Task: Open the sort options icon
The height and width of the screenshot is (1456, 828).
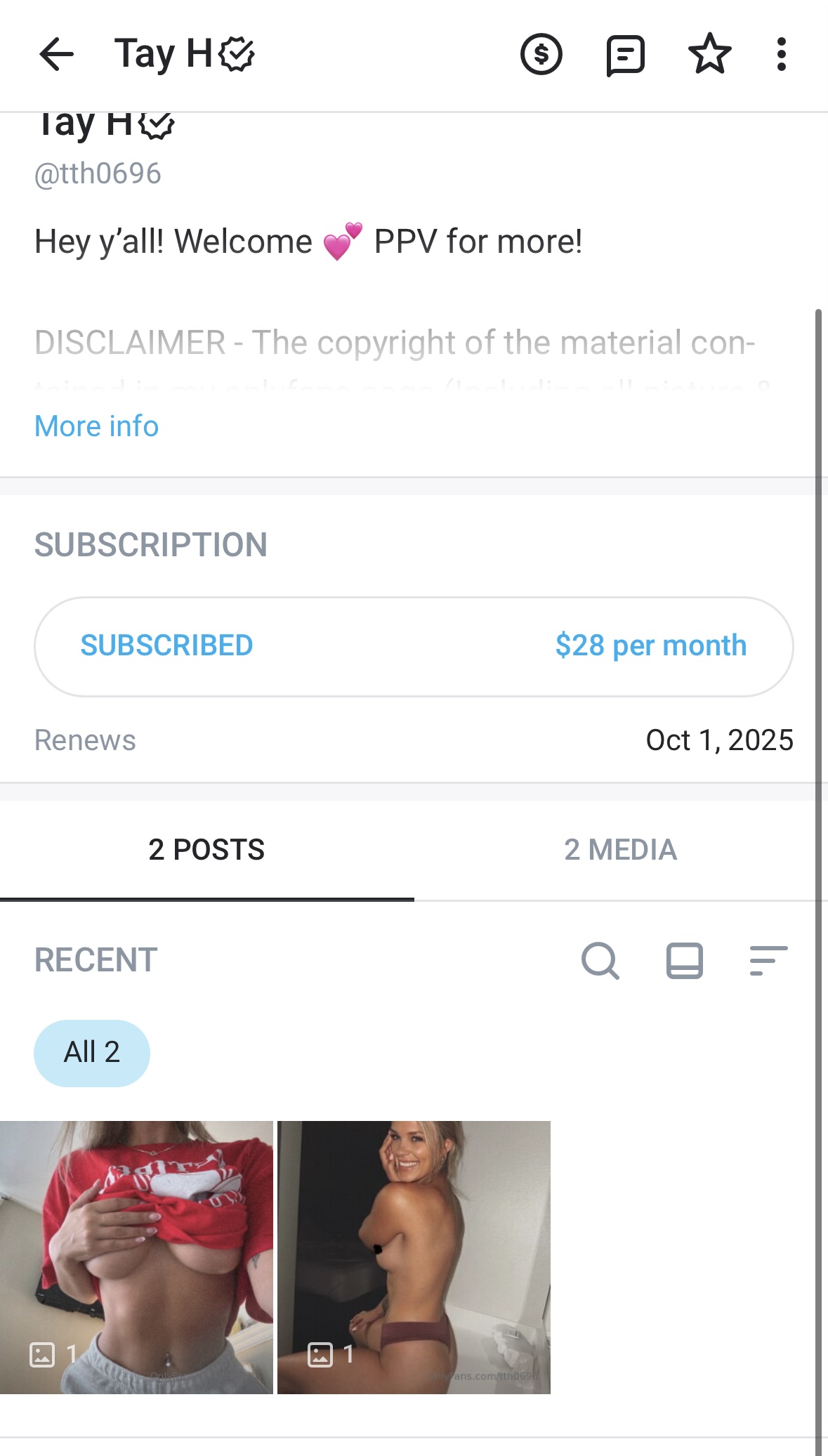Action: (768, 960)
